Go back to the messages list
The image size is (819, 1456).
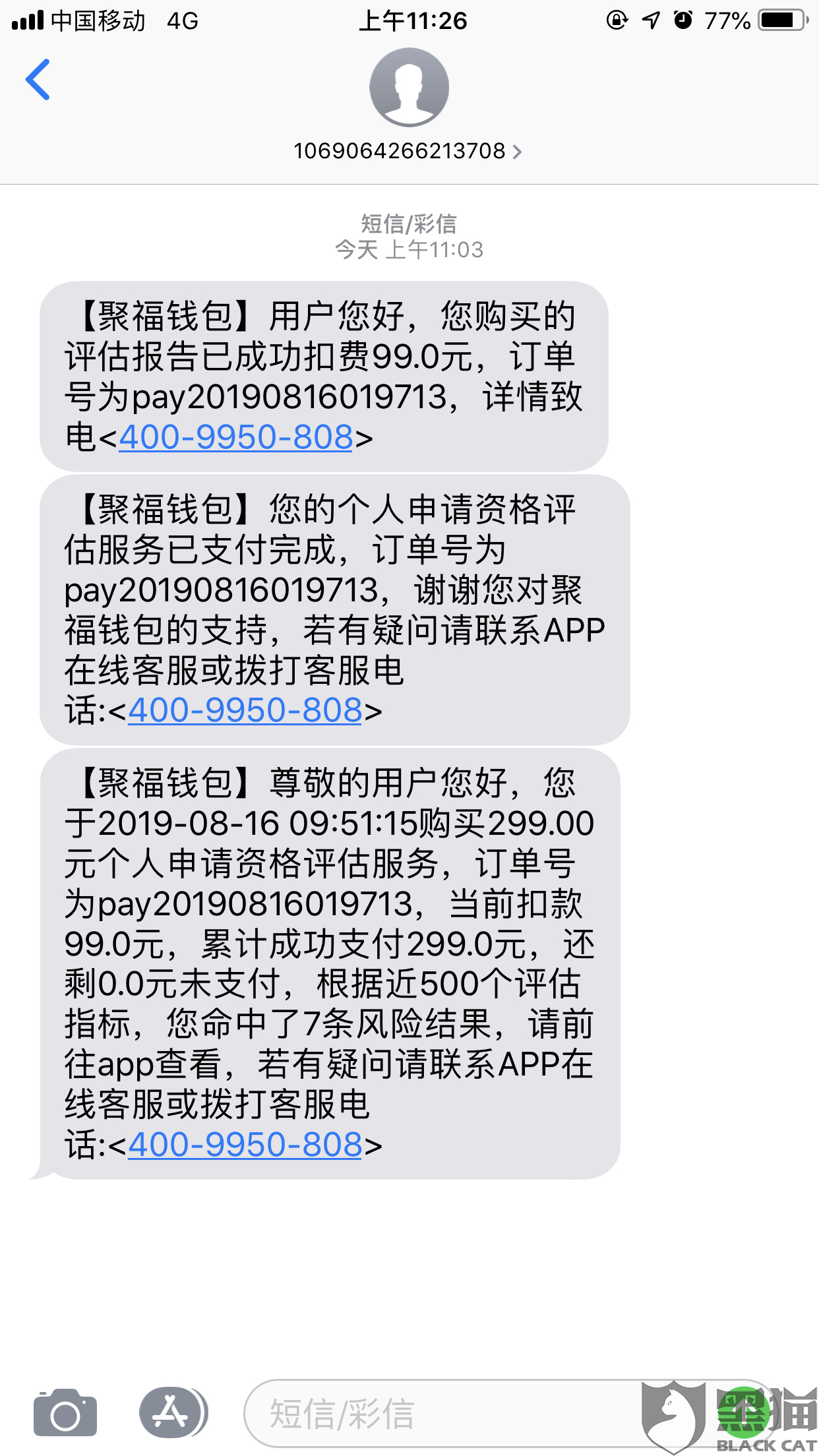click(38, 79)
